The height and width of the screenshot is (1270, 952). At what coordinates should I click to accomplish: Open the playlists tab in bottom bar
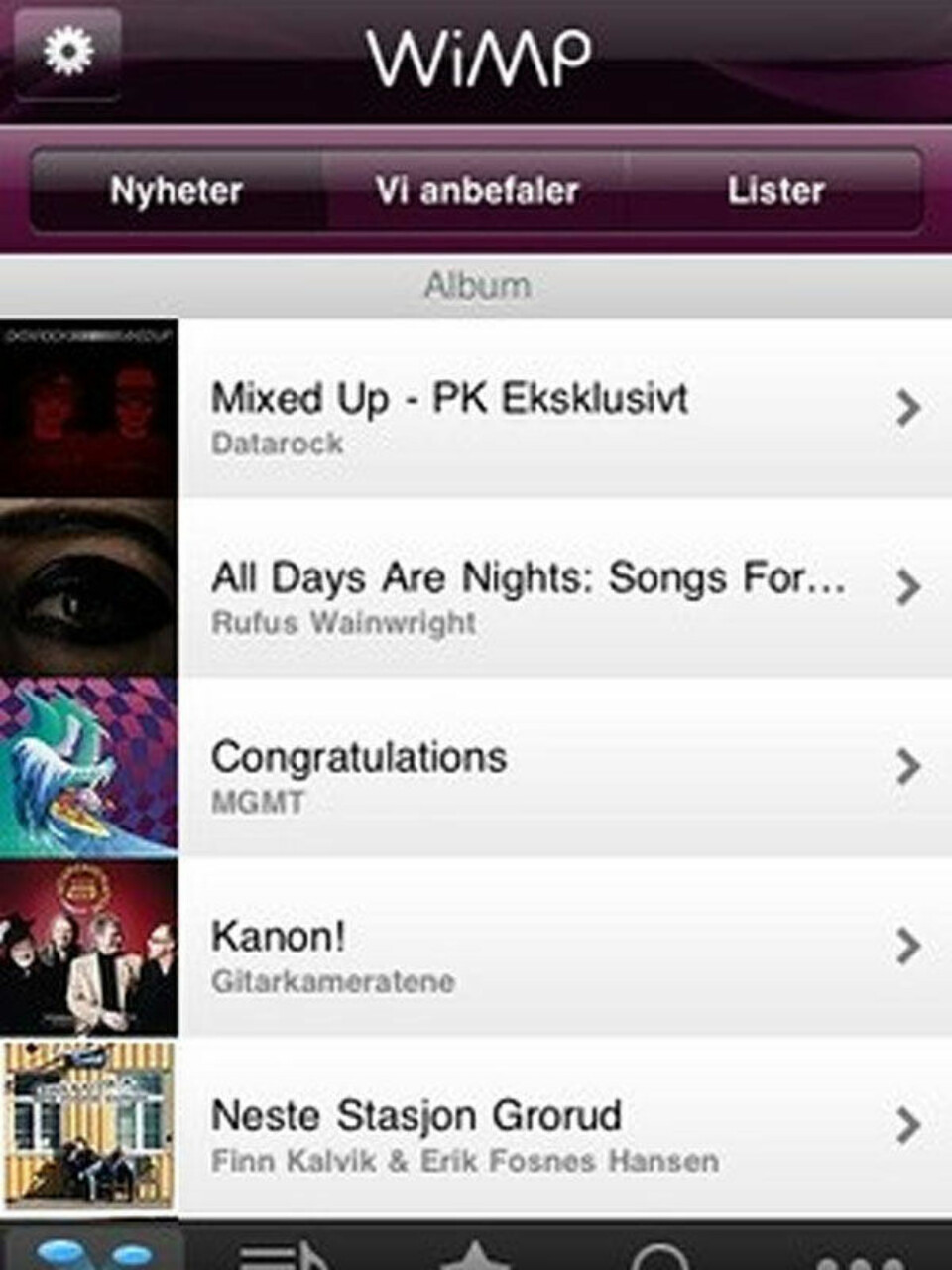[284, 1256]
